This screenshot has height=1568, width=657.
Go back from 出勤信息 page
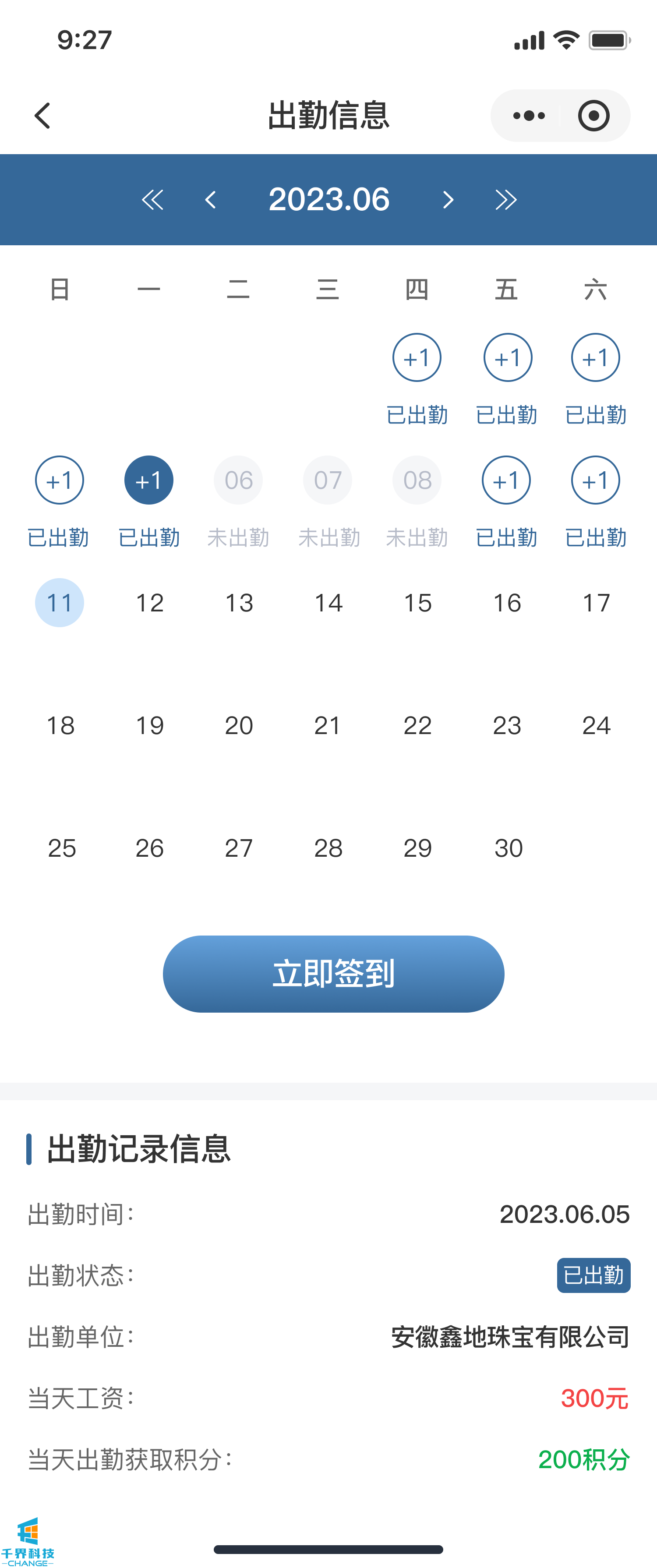pyautogui.click(x=42, y=116)
